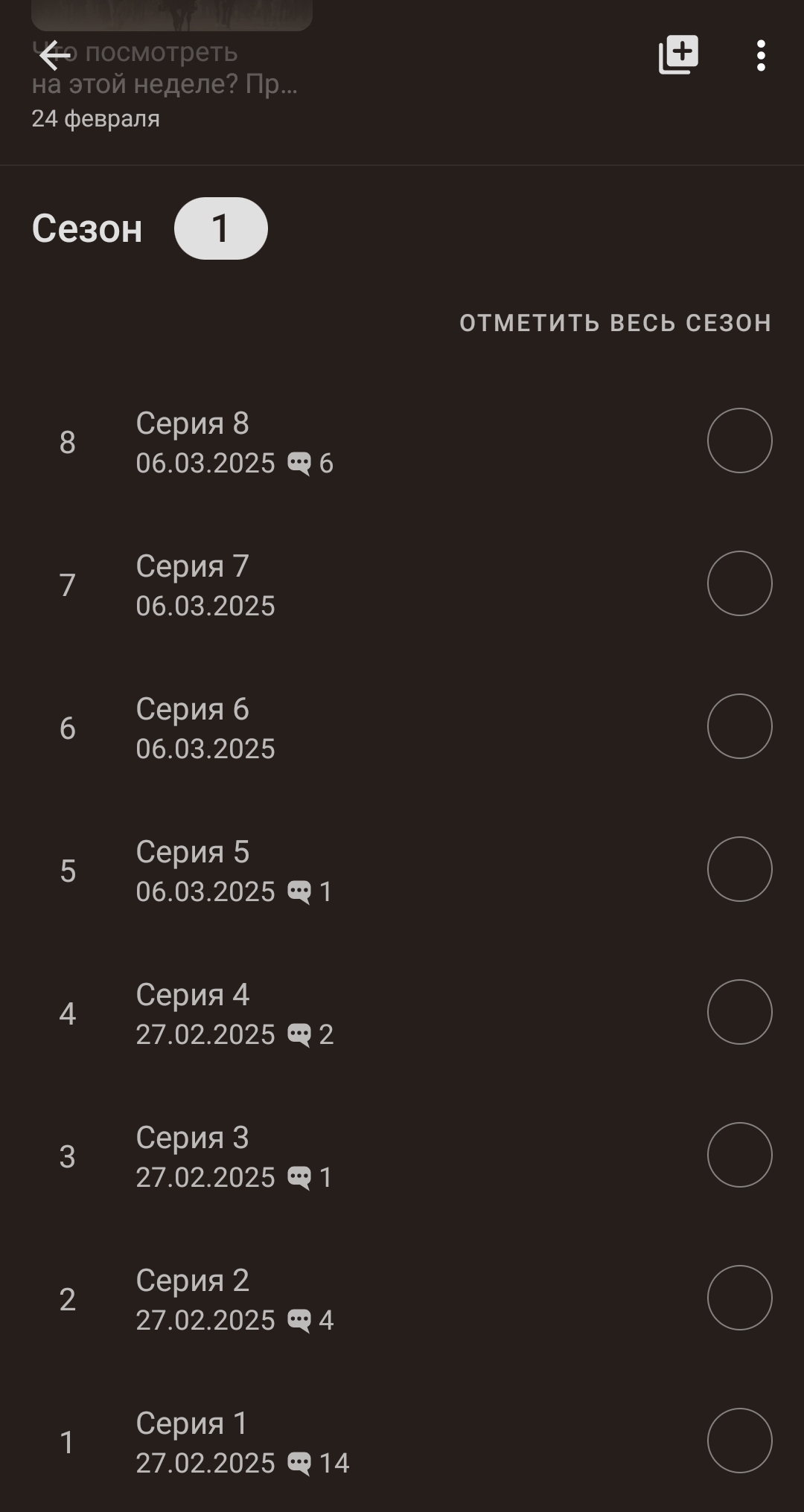Screen dimensions: 804x1512
Task: Tap ОТМЕТИТЬ ВЕСЬ СЕЗОН to mark the whole season
Action: pyautogui.click(x=615, y=323)
